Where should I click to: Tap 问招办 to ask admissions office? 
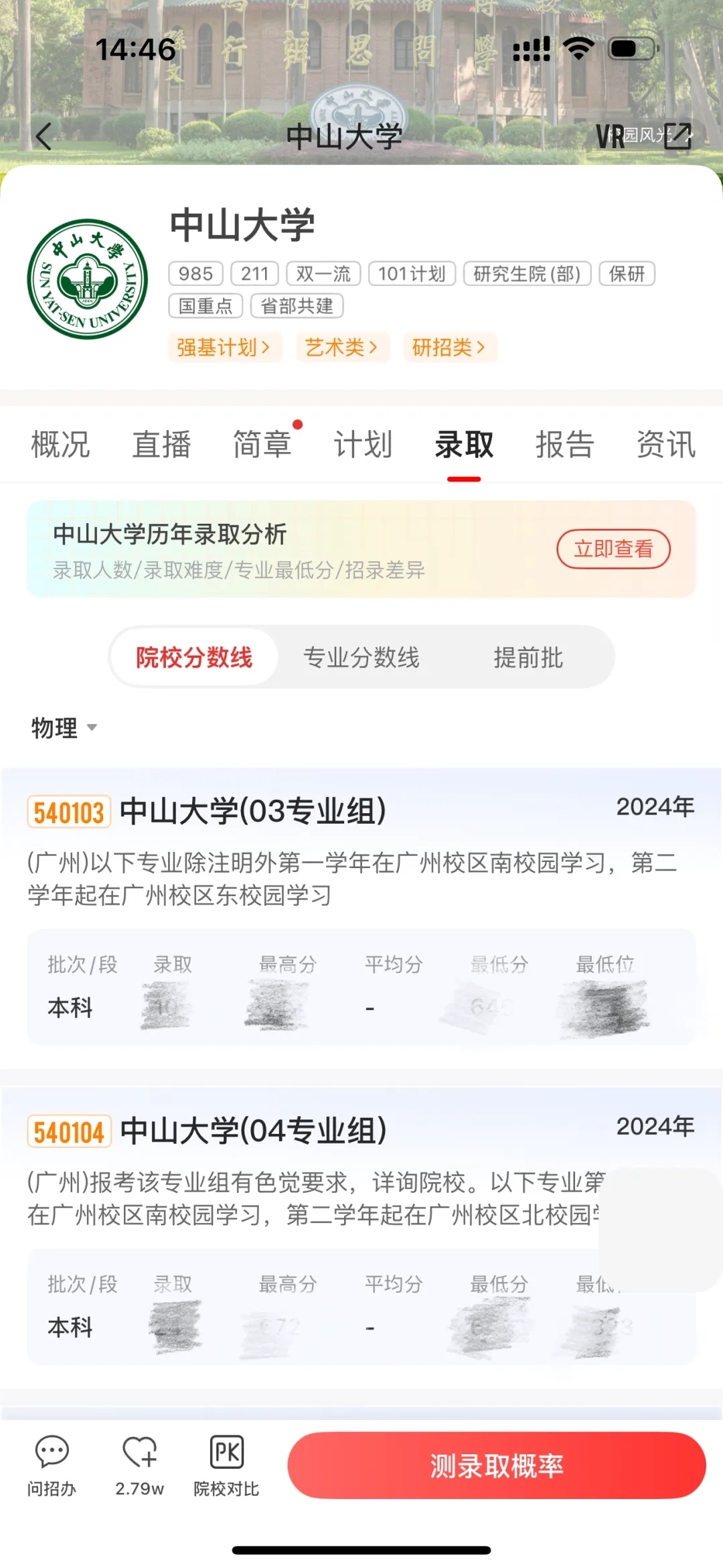[52, 1466]
